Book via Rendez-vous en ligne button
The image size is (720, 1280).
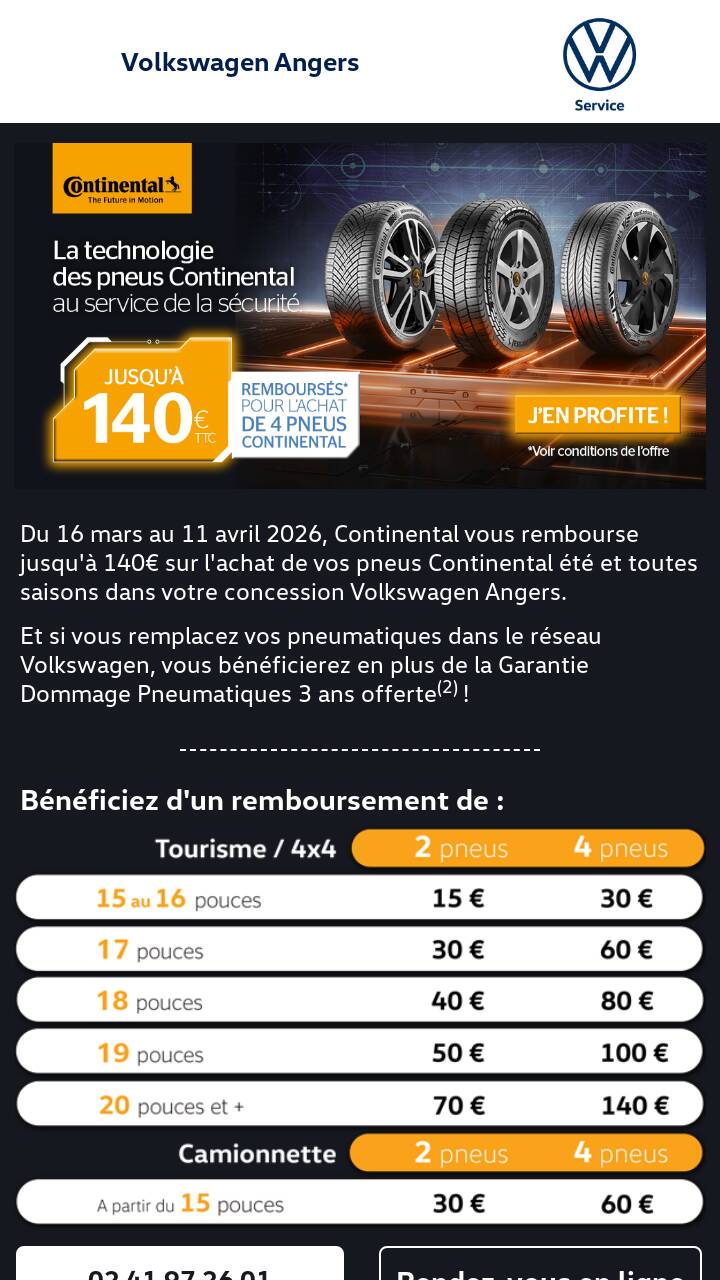(540, 1268)
